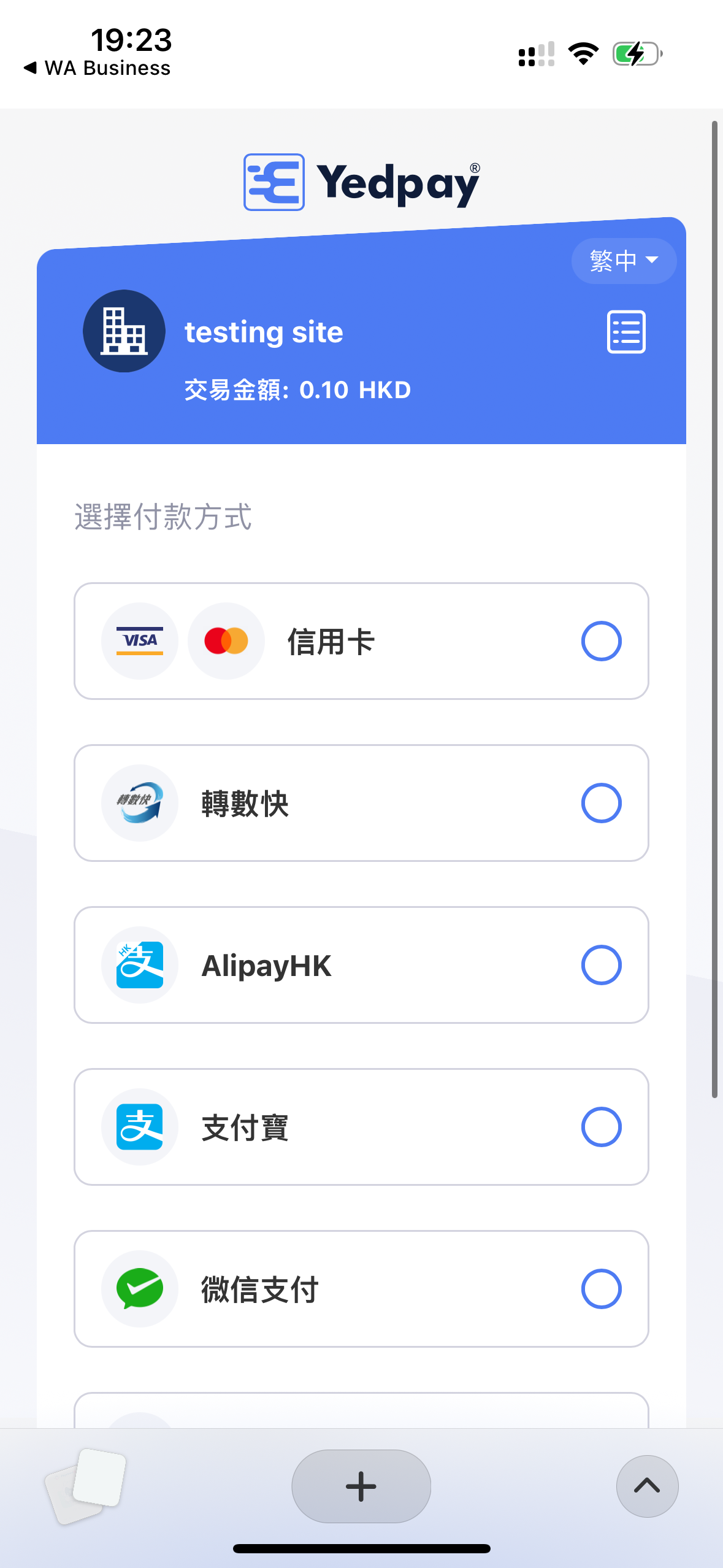Expand the browser toolbar with the up chevron
The image size is (723, 1568).
point(647,1486)
